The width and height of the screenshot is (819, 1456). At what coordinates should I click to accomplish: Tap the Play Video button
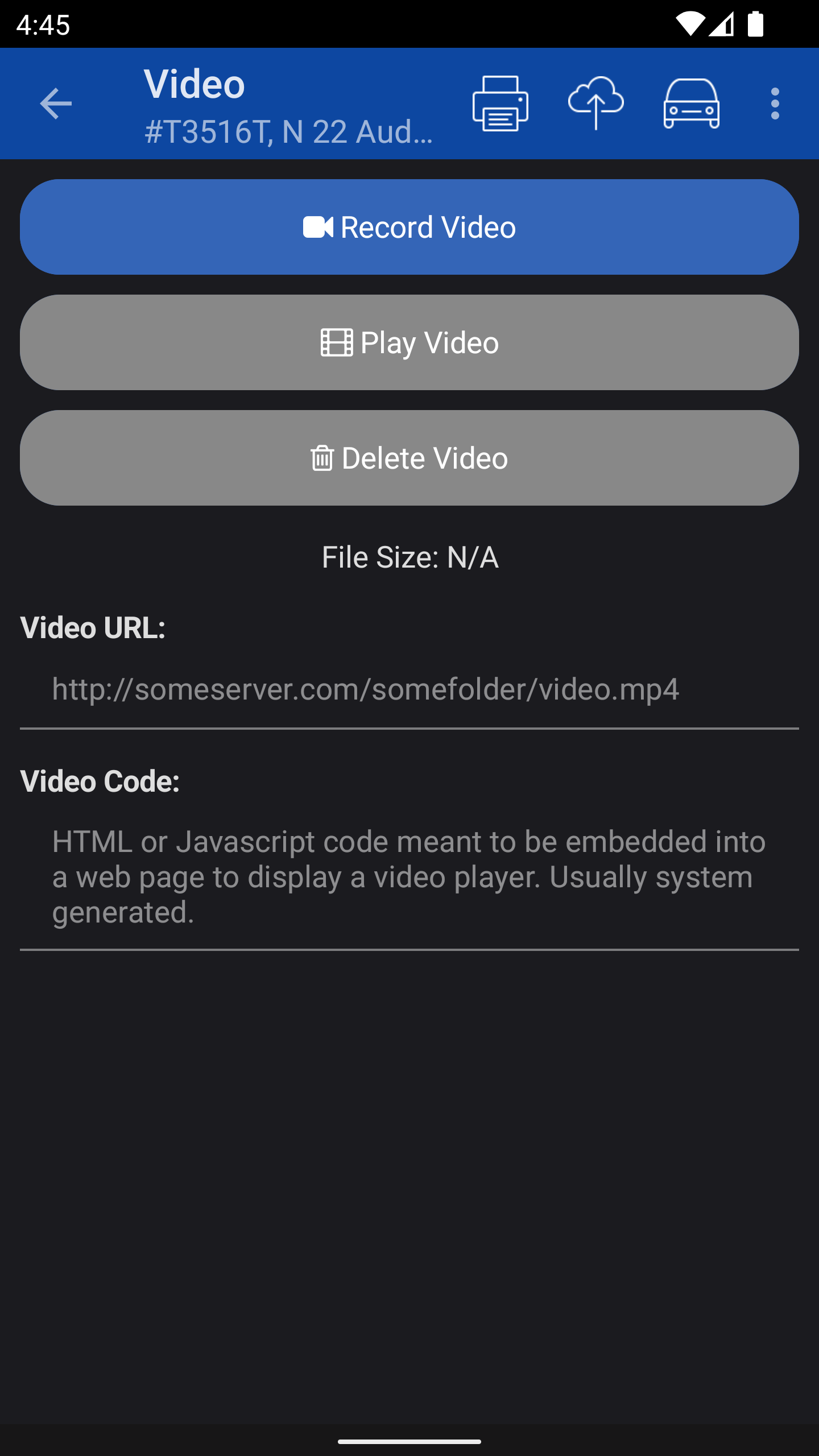(409, 342)
